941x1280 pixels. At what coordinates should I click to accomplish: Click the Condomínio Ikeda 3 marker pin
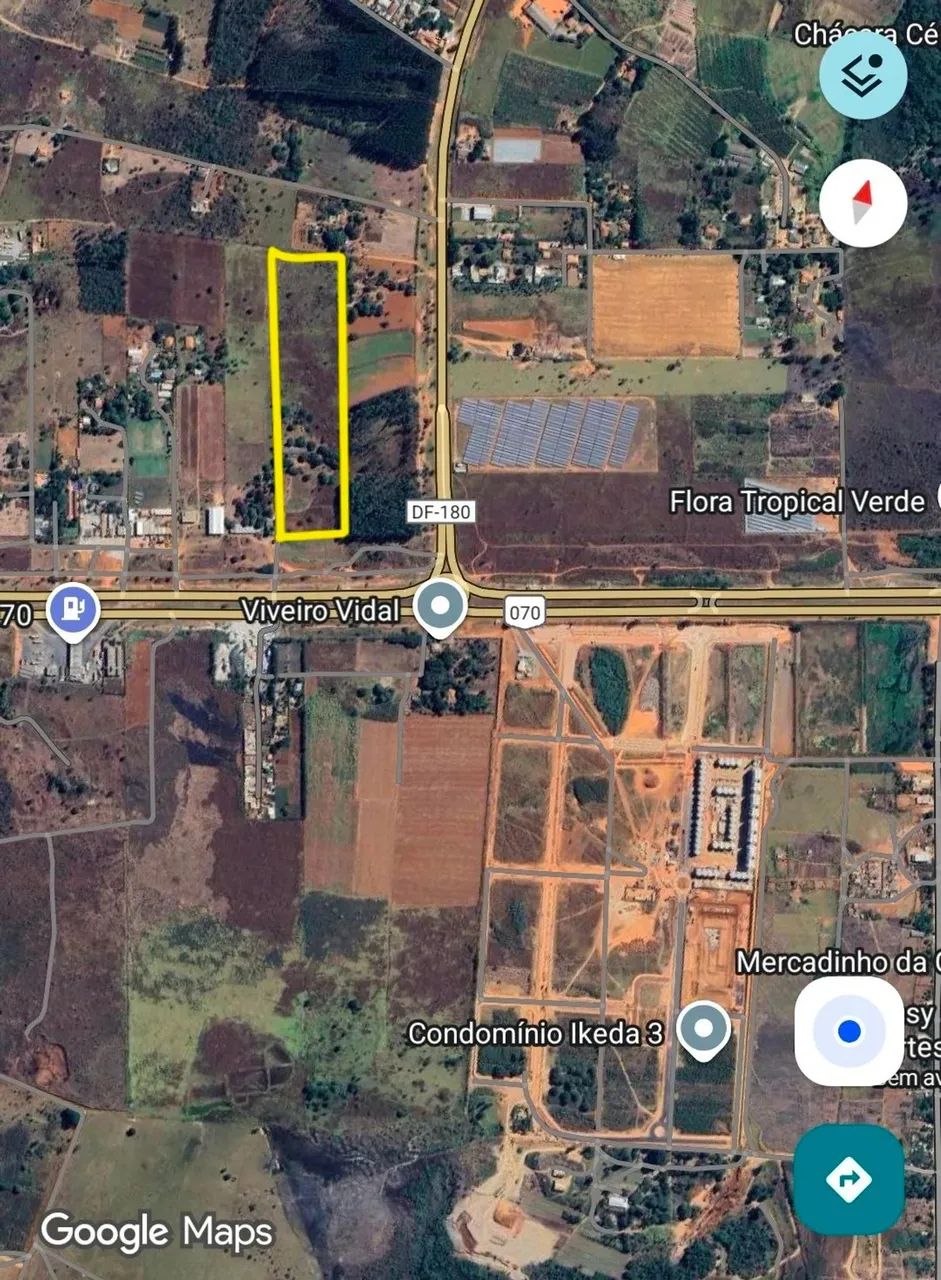click(706, 1026)
